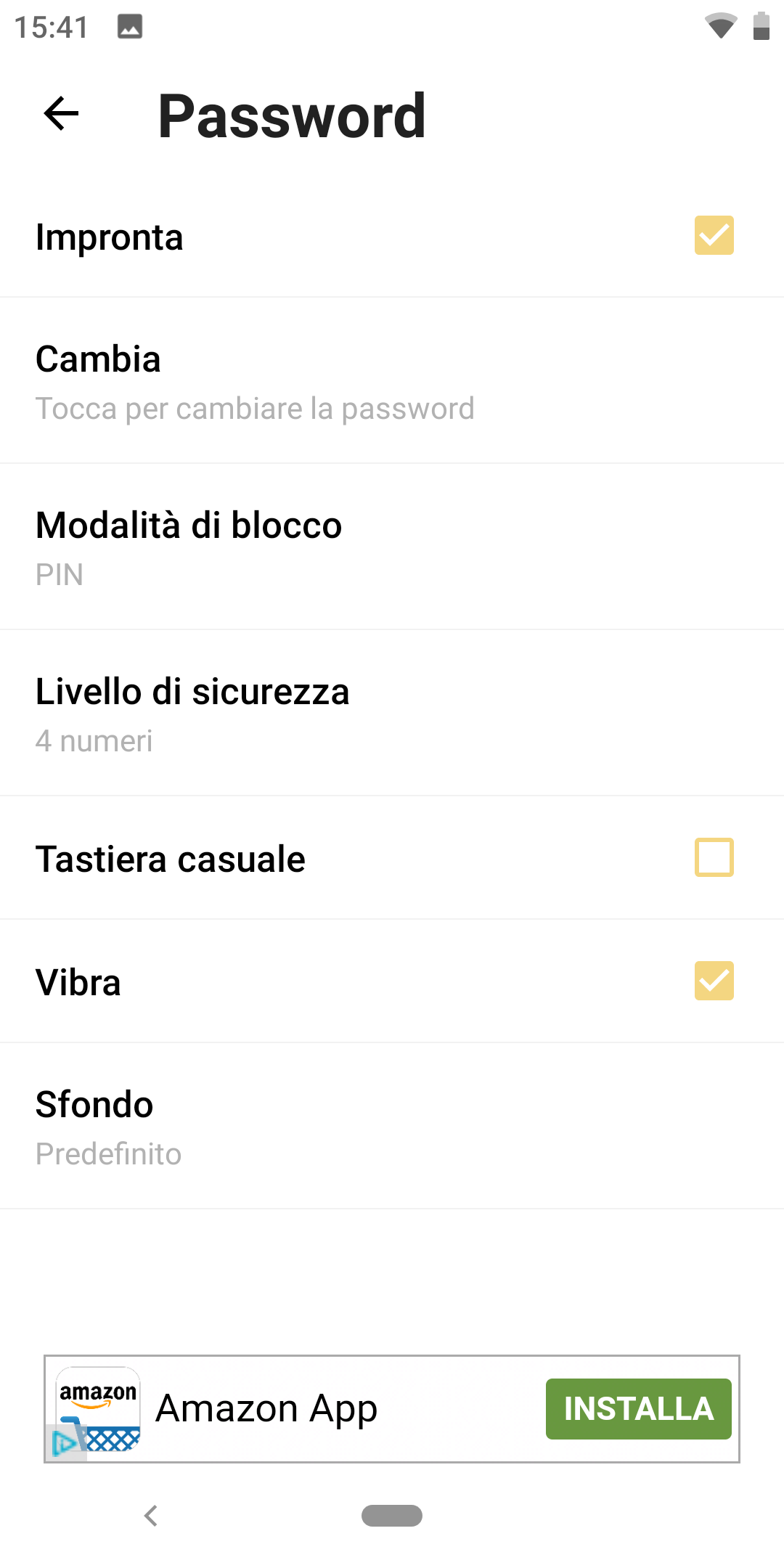Open Modalità di blocco setting

[x=392, y=547]
